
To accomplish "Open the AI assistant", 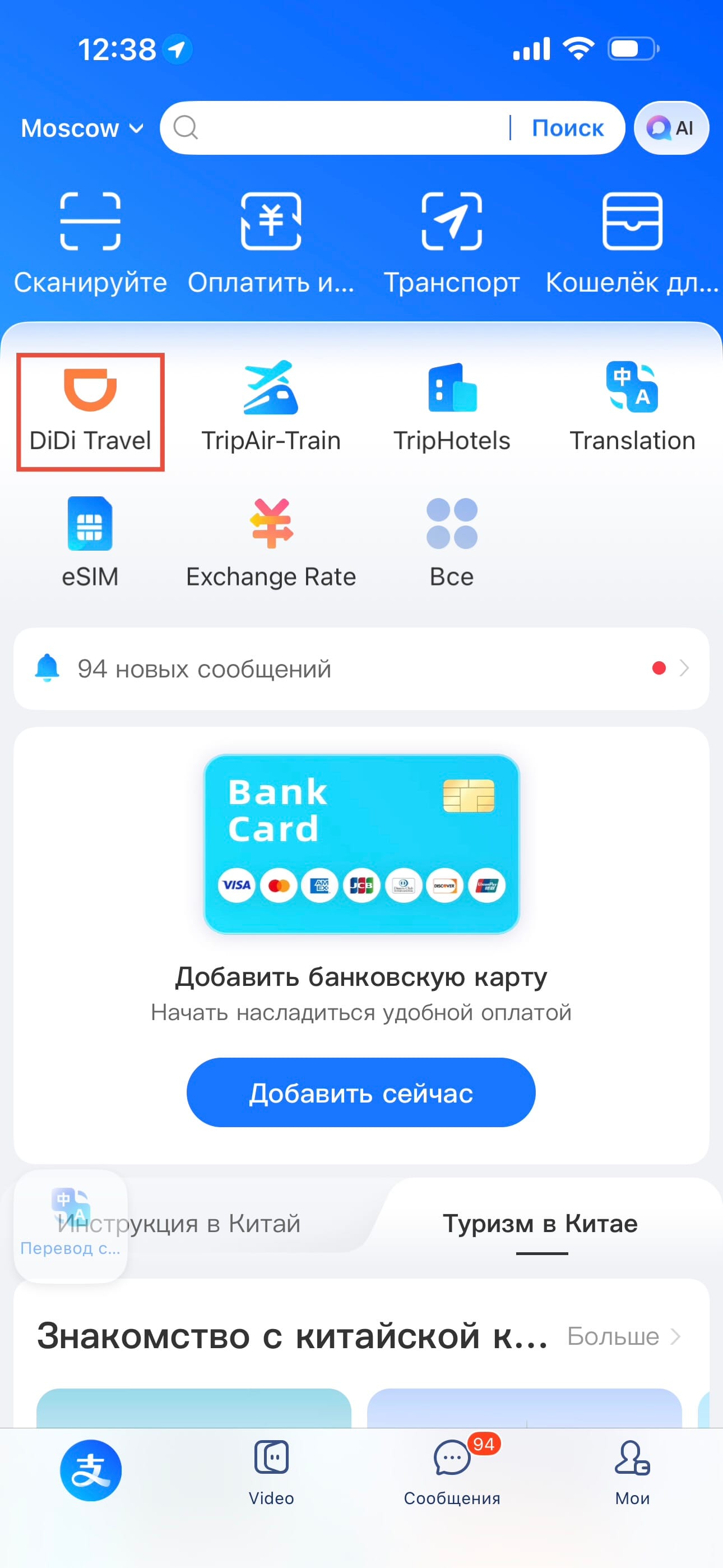I will 671,128.
